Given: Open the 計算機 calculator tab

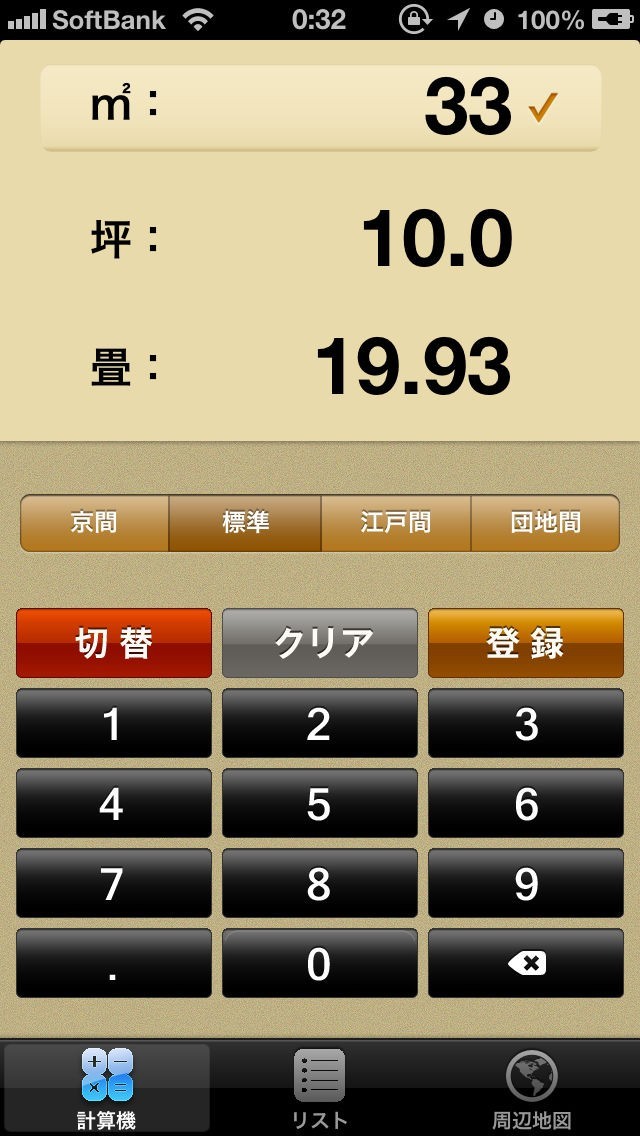Looking at the screenshot, I should [107, 1088].
